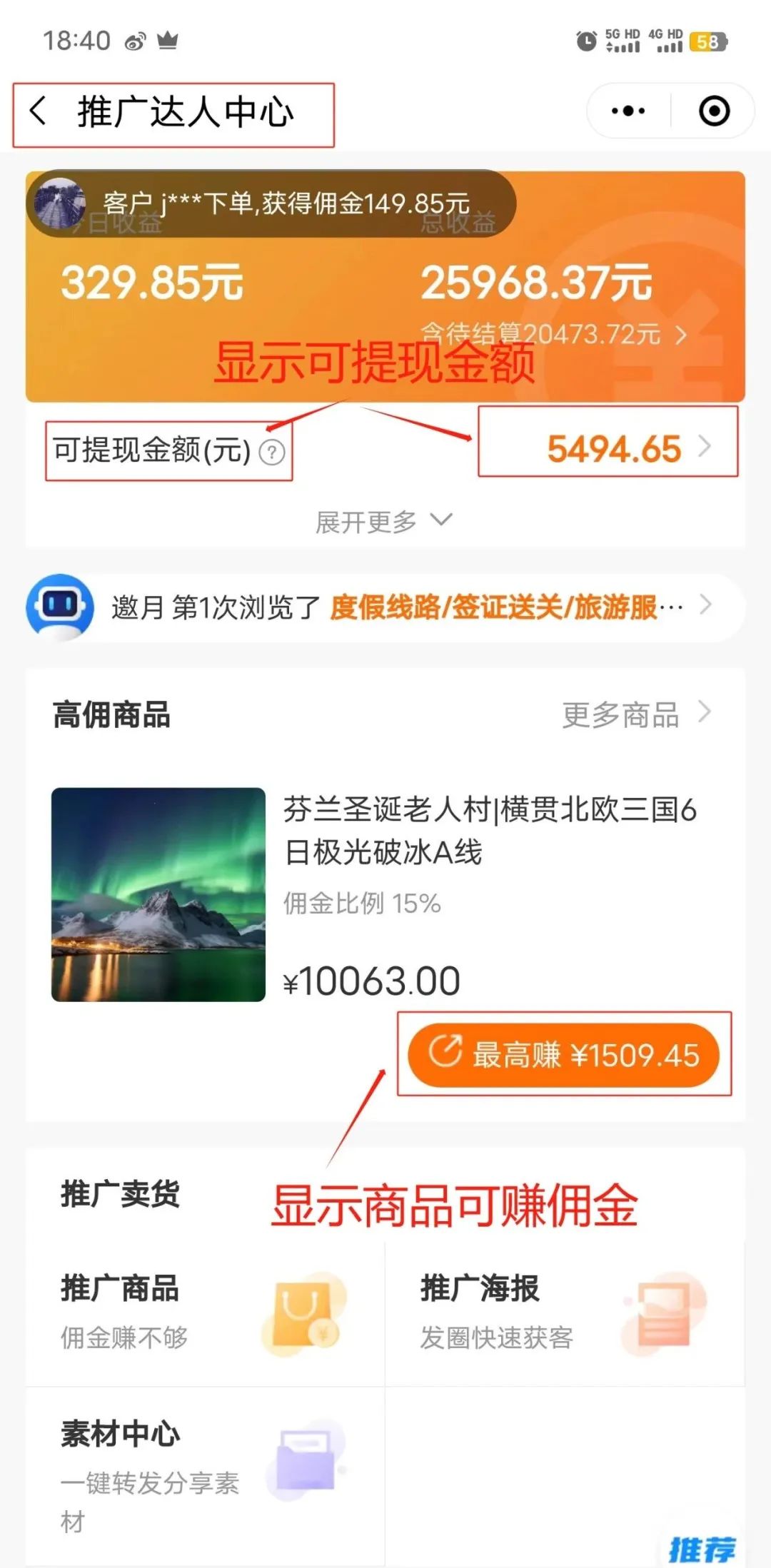View pending settlement 含待结算 details
Image resolution: width=771 pixels, height=1568 pixels.
tap(554, 334)
